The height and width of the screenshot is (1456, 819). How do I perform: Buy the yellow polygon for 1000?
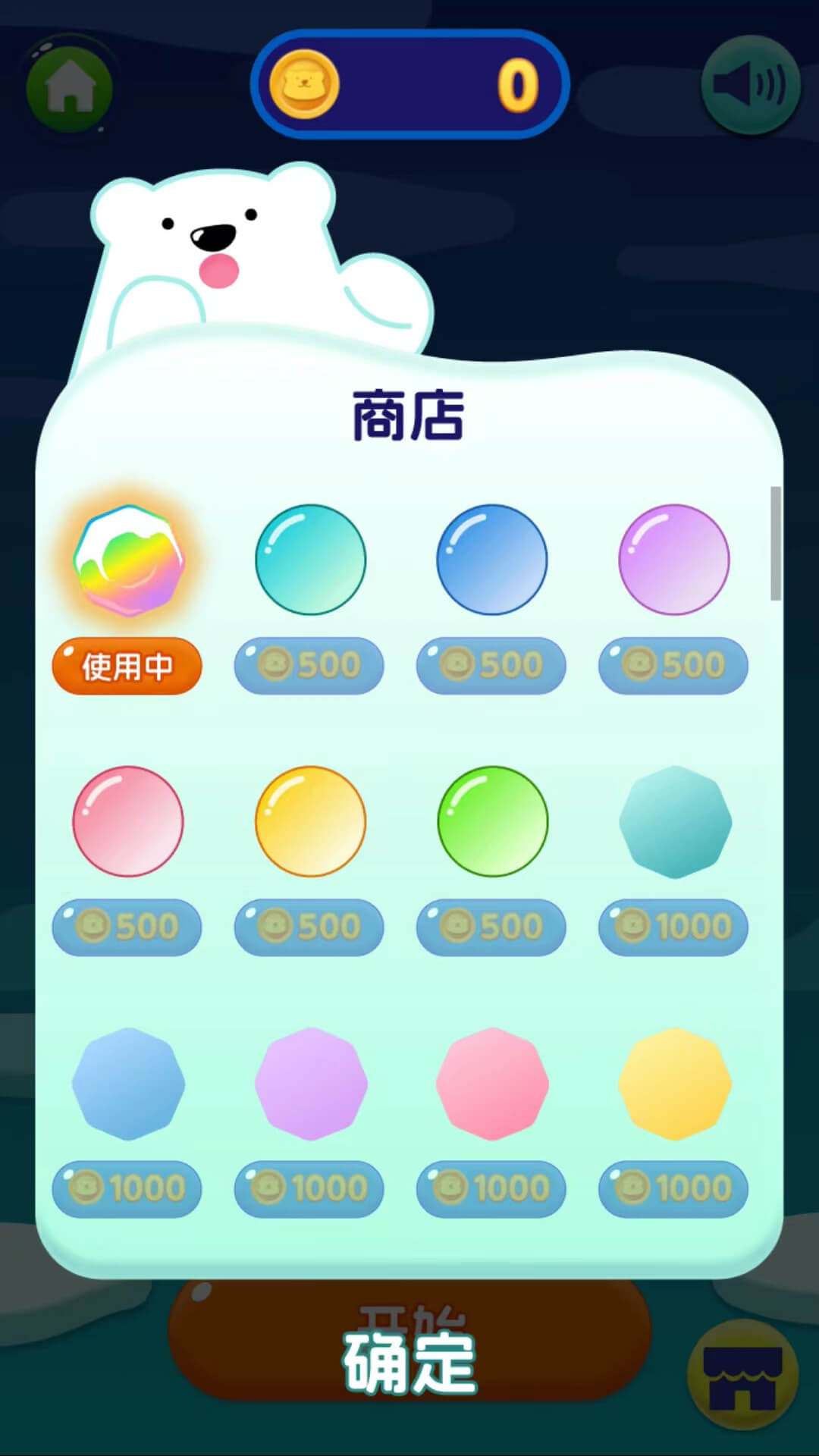click(673, 1188)
